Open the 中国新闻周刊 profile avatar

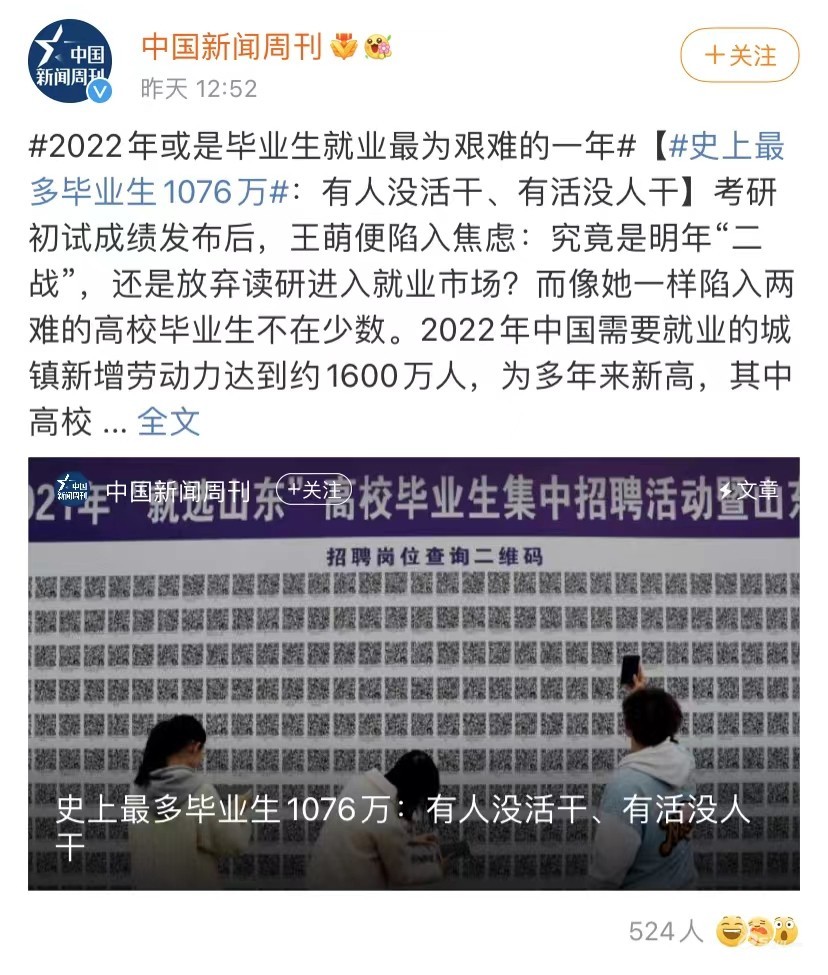coord(68,60)
